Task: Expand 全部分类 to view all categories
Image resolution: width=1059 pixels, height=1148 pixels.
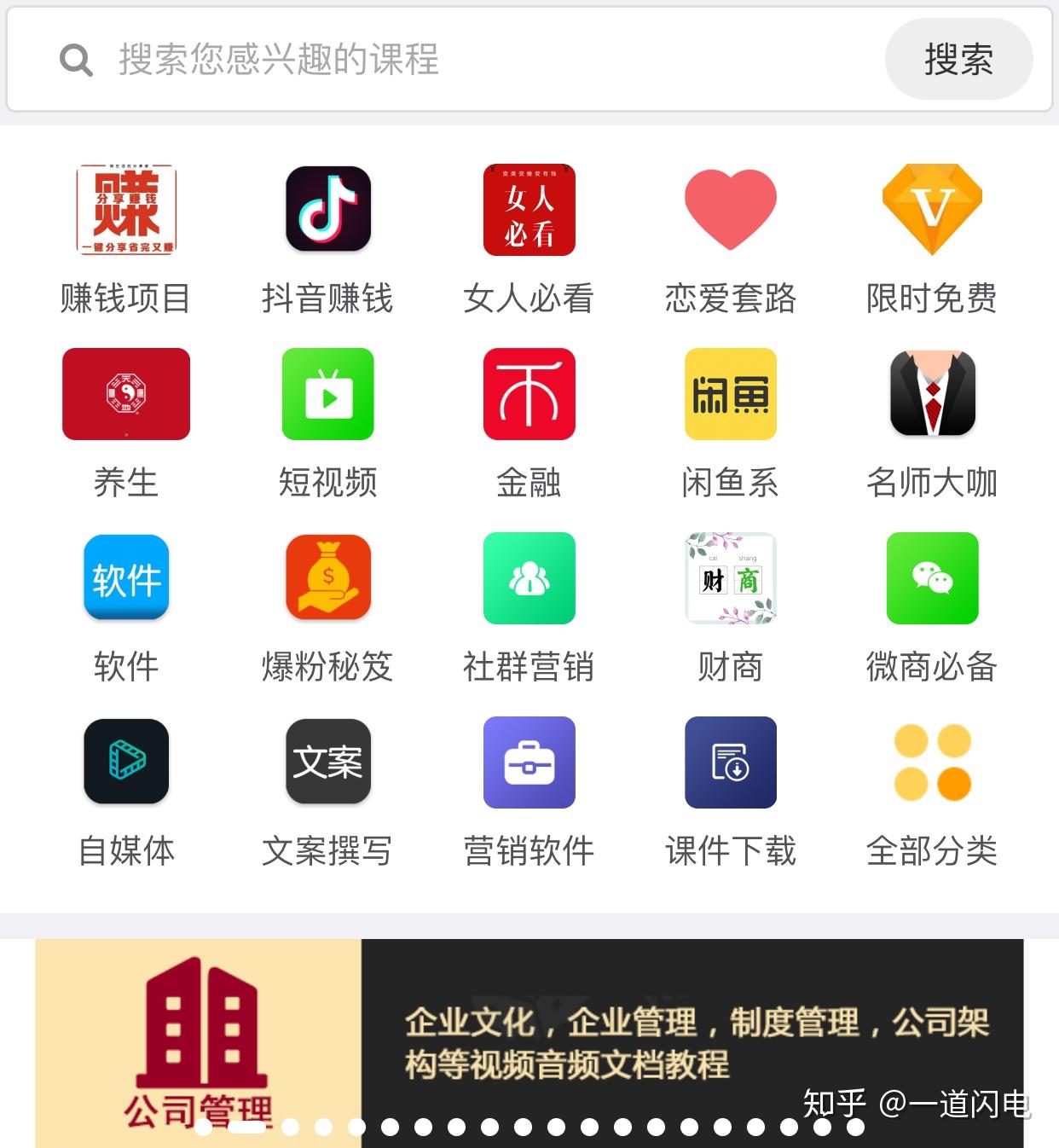Action: pos(932,762)
